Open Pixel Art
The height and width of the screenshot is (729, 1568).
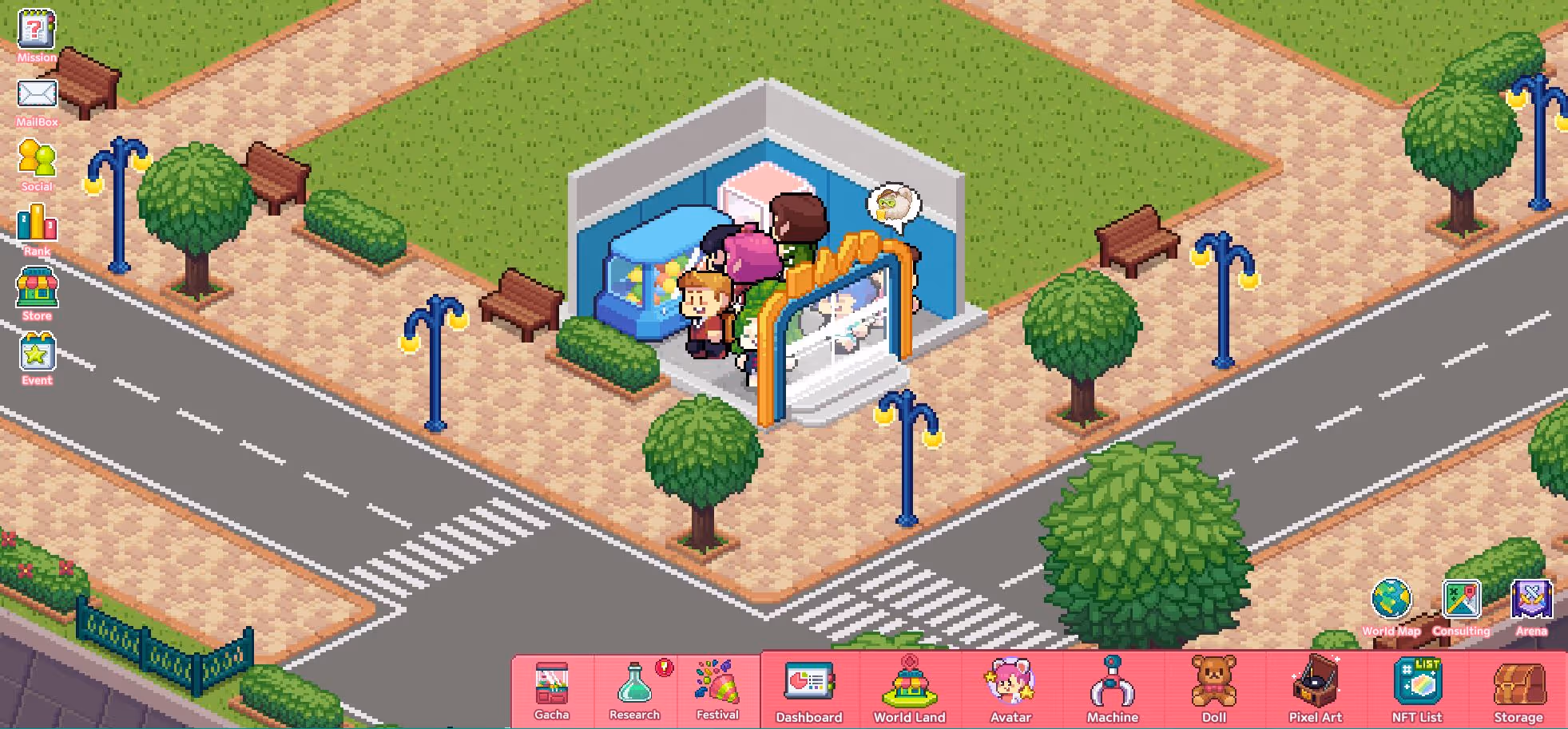click(1315, 689)
